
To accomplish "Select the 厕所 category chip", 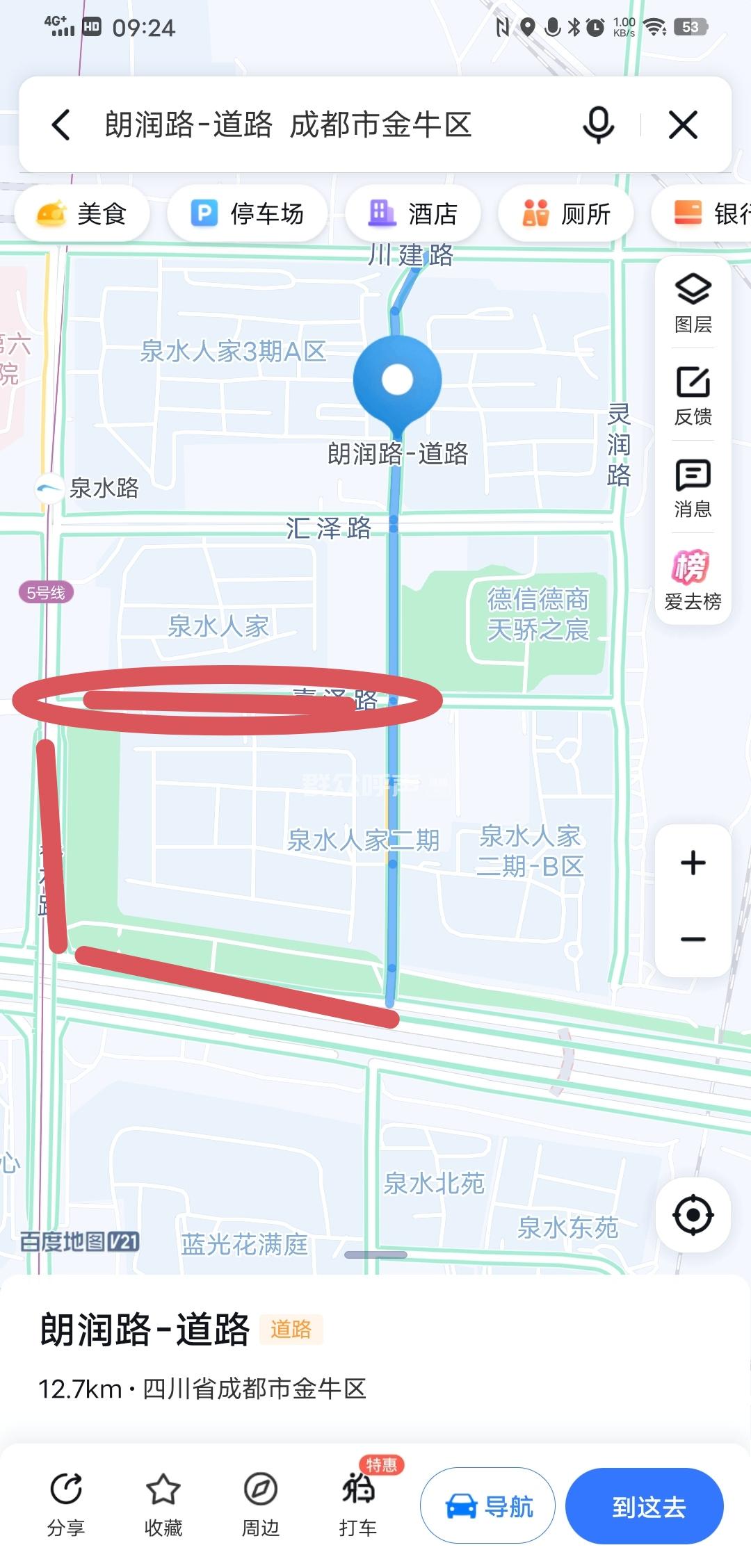I will [566, 213].
